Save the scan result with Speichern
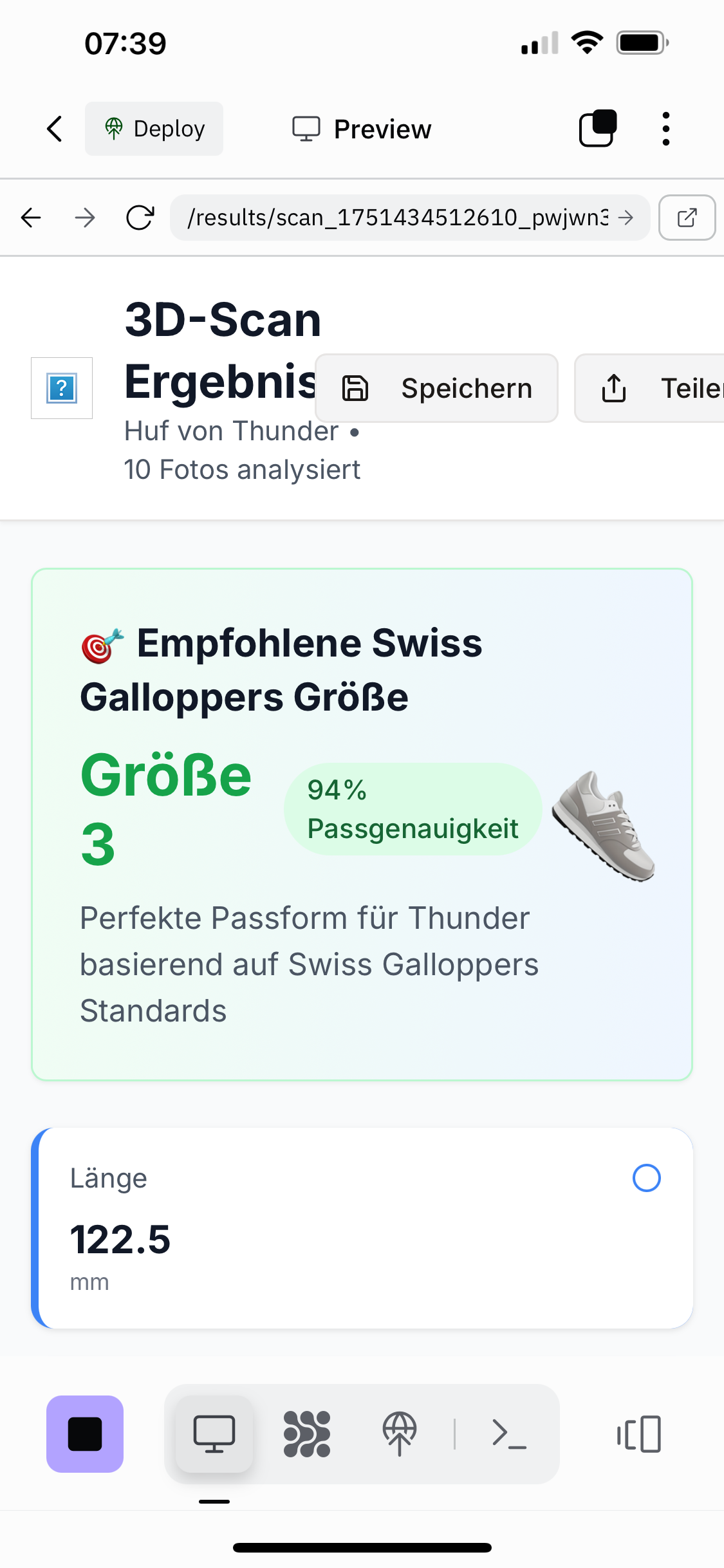Screen dimensions: 724x1568 click(x=436, y=388)
